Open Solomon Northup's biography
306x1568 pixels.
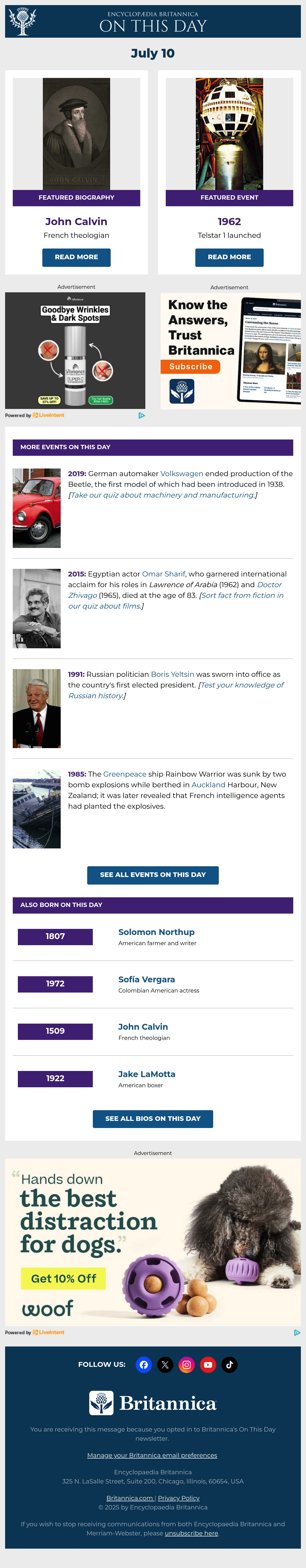(x=156, y=932)
